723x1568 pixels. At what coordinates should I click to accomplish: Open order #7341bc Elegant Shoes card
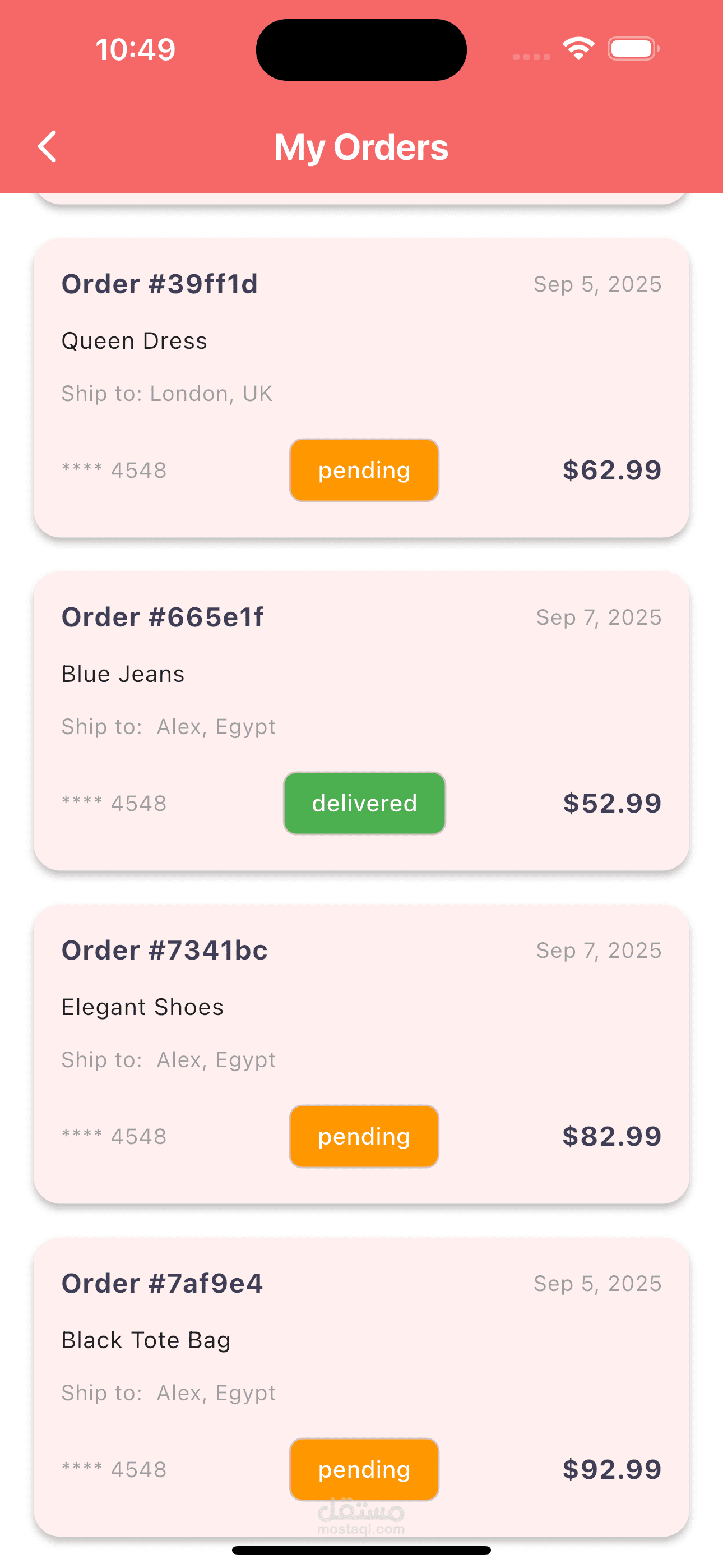tap(361, 1054)
